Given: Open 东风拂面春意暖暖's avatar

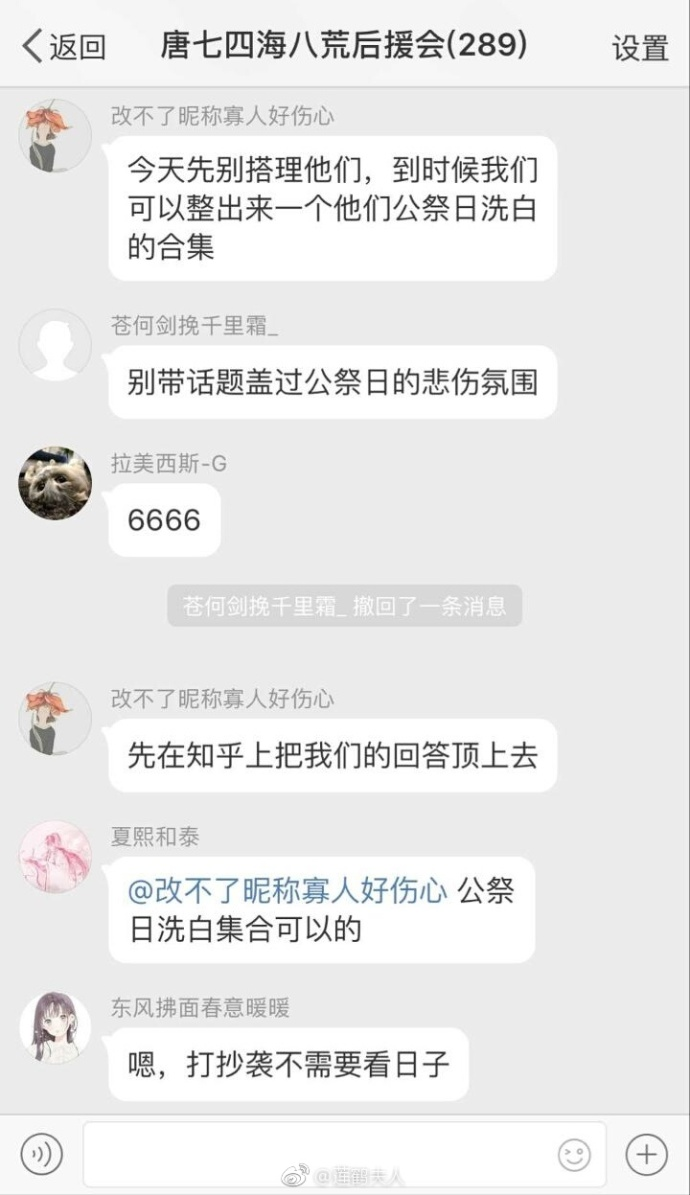Looking at the screenshot, I should pyautogui.click(x=55, y=1027).
